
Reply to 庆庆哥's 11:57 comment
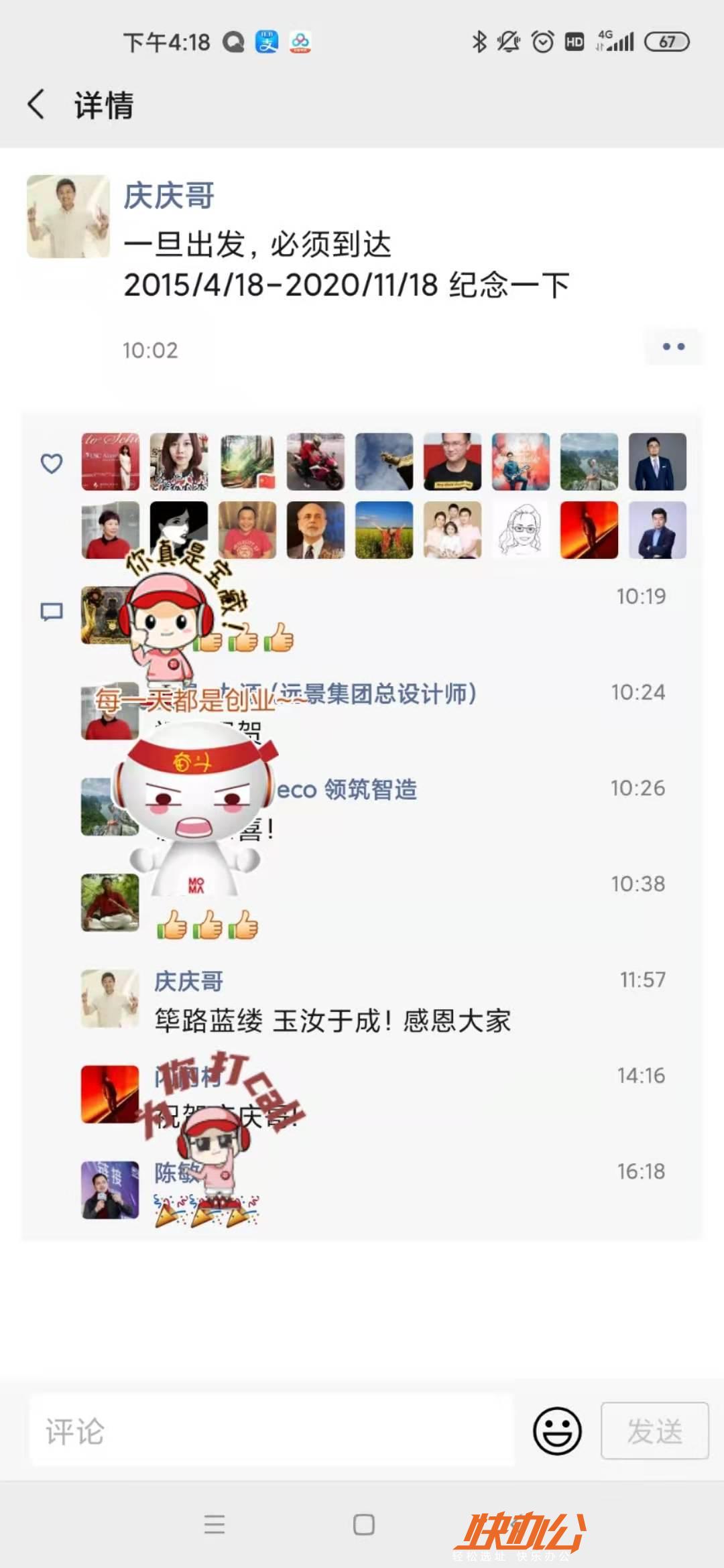click(x=332, y=1021)
